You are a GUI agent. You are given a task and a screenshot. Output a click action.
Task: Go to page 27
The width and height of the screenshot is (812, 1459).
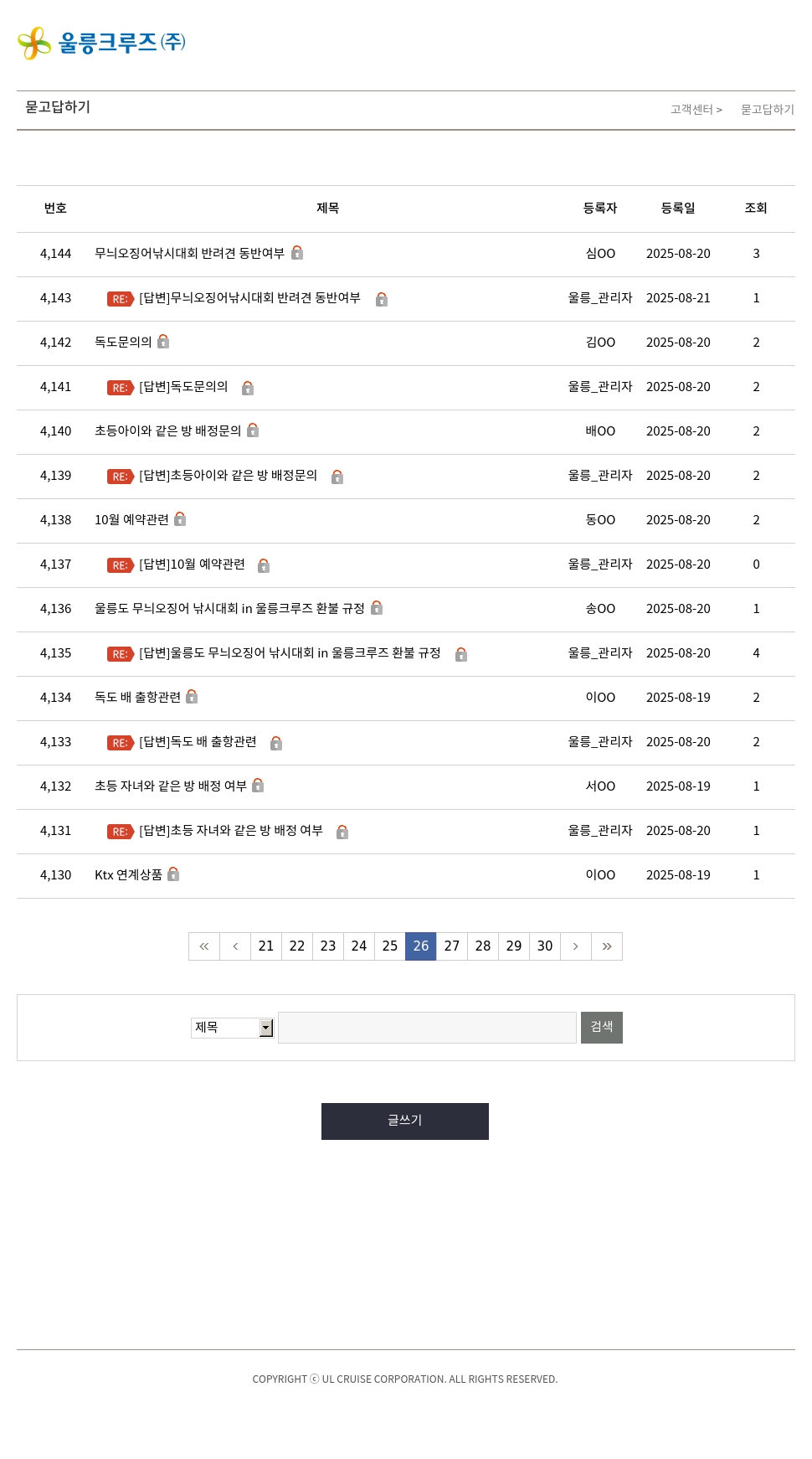pos(452,946)
